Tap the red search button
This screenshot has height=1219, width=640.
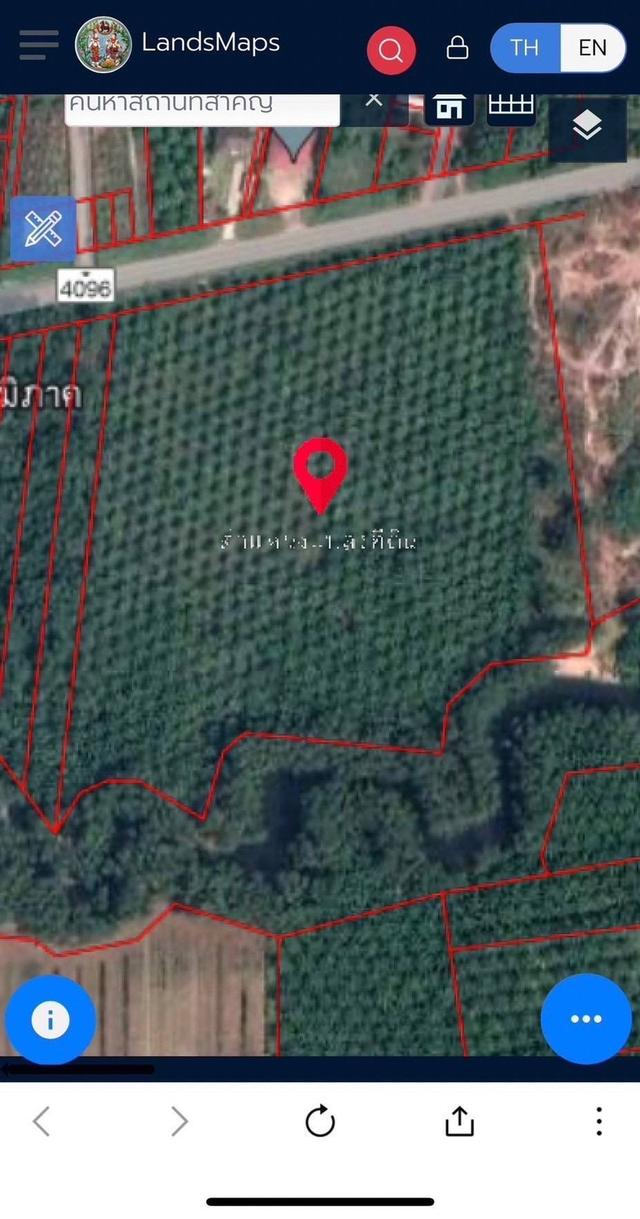[390, 48]
